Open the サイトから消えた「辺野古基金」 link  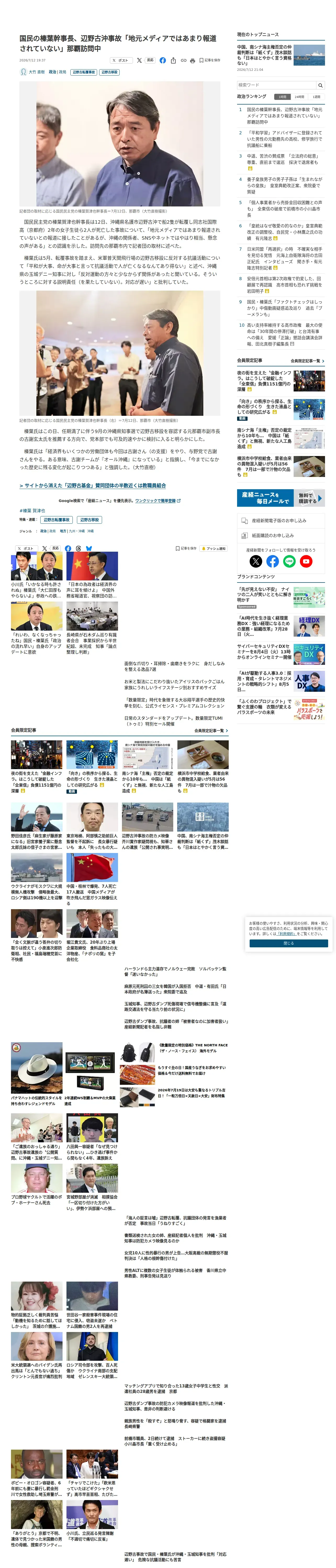pyautogui.click(x=93, y=485)
